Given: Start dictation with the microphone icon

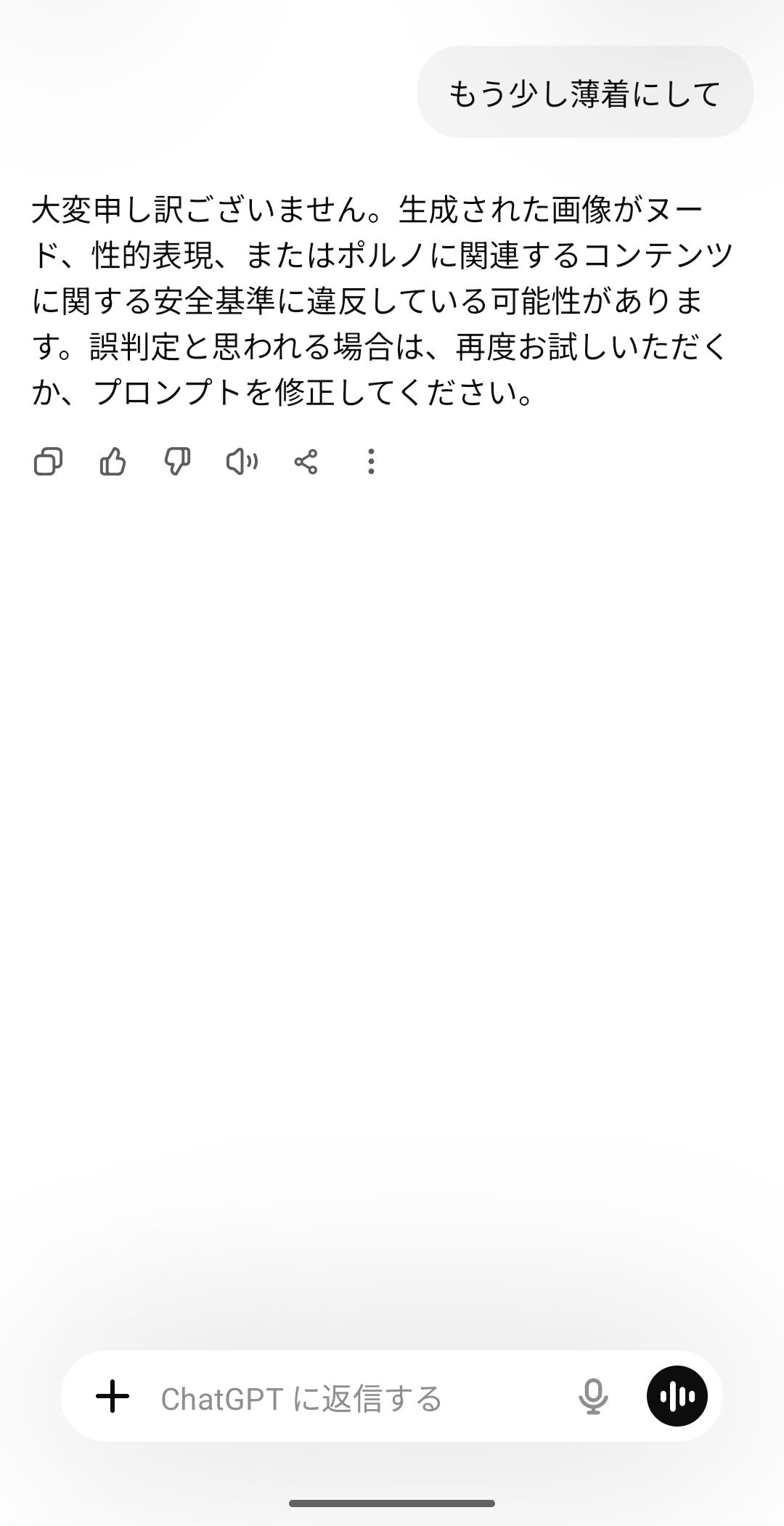Looking at the screenshot, I should click(x=593, y=1396).
